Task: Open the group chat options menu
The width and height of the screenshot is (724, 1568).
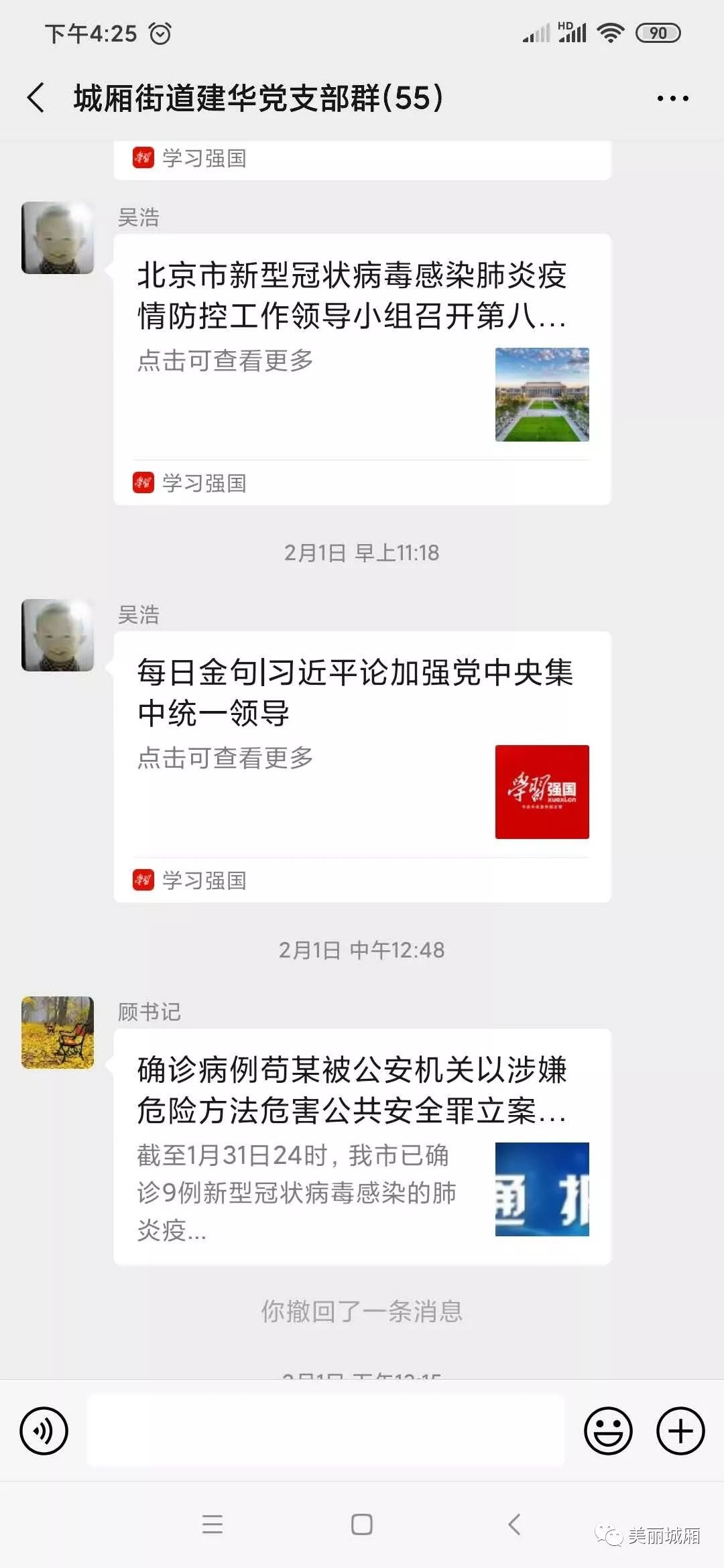Action: (x=672, y=99)
